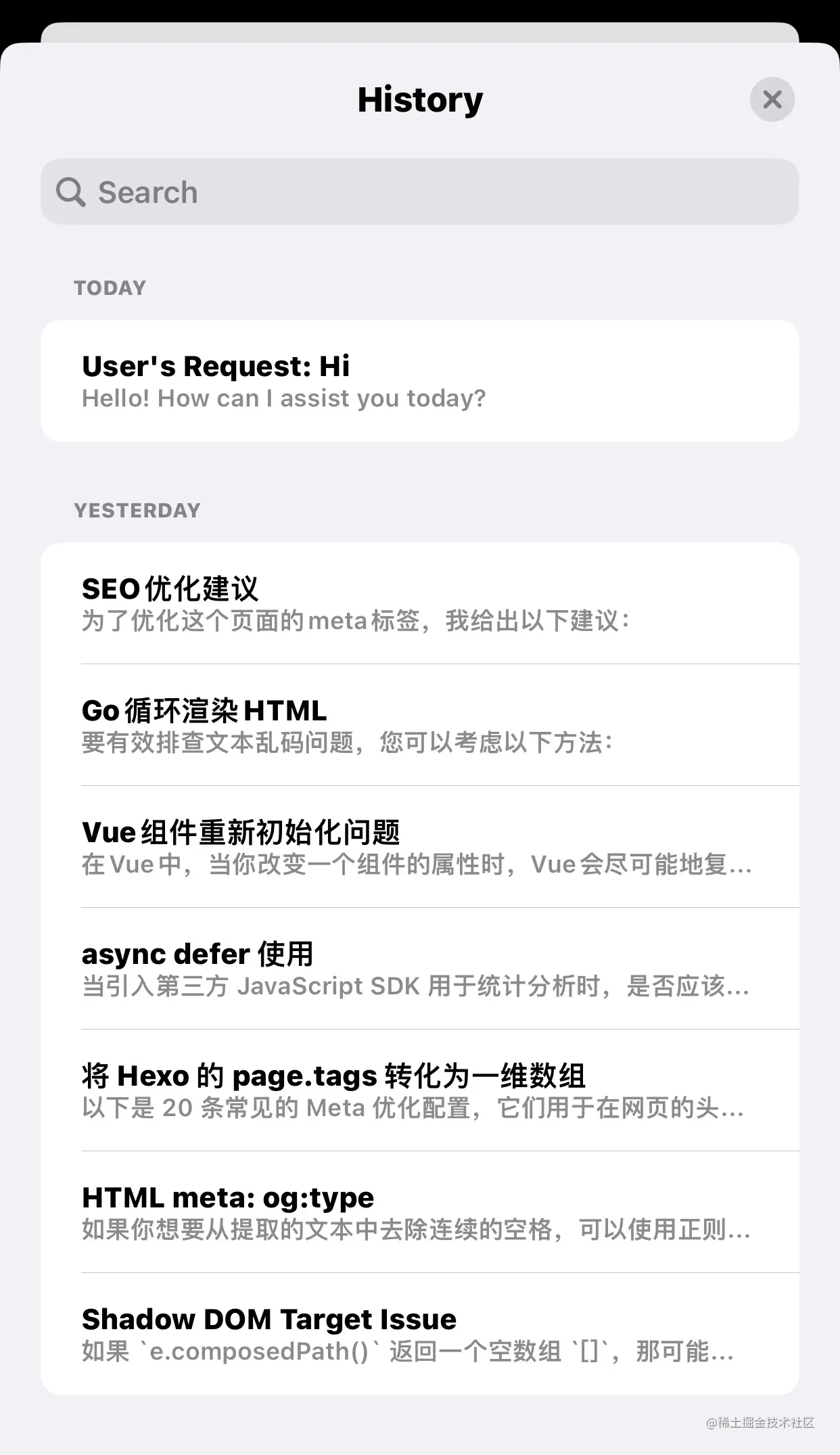
Task: Select the "HTML meta: og:type" chat
Action: [419, 1212]
